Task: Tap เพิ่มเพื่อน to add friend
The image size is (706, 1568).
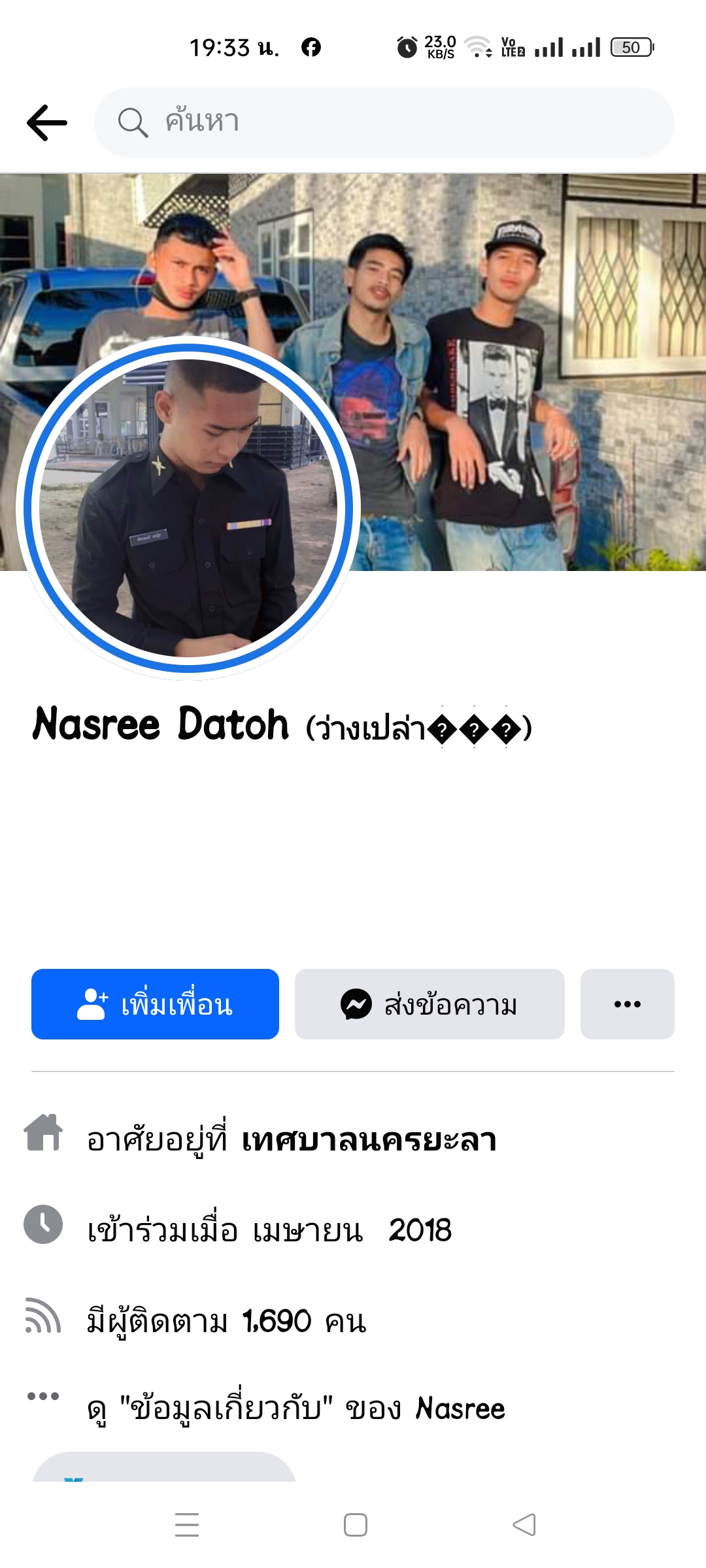Action: point(155,1004)
